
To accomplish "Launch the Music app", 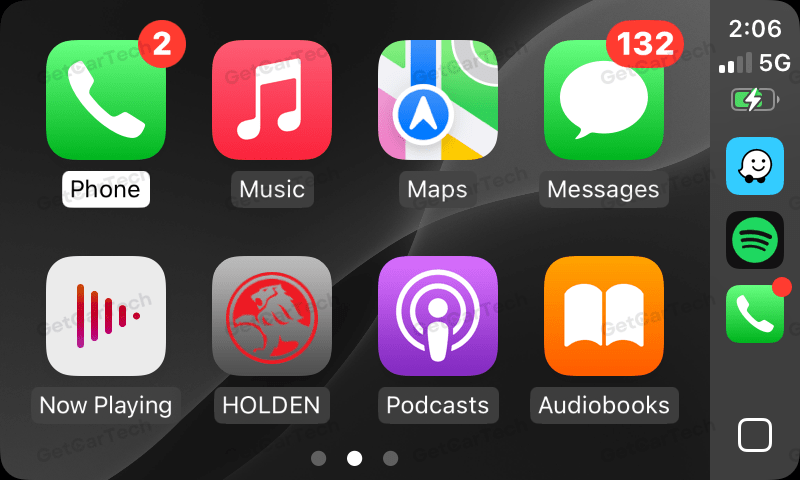I will pyautogui.click(x=271, y=100).
